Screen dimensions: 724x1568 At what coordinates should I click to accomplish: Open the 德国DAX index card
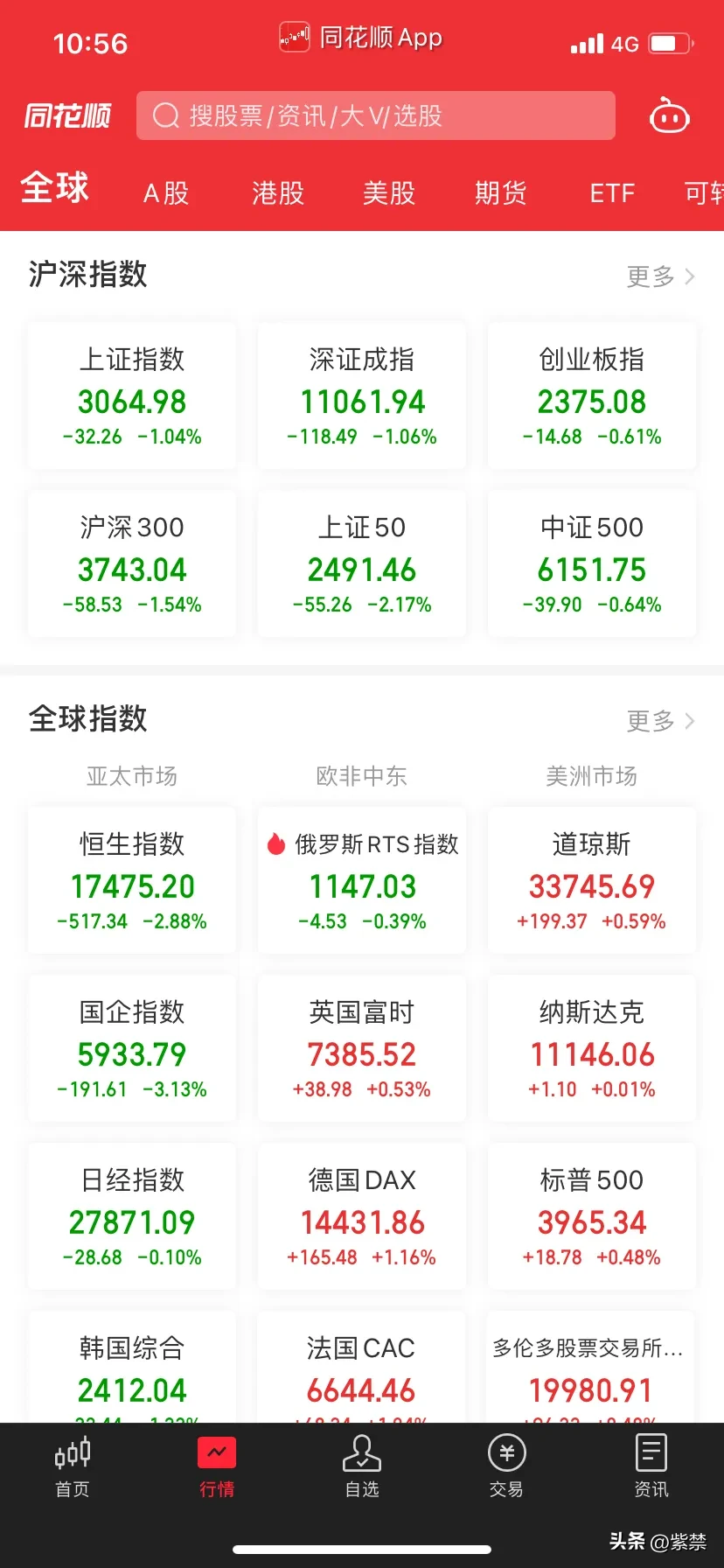(x=362, y=1216)
